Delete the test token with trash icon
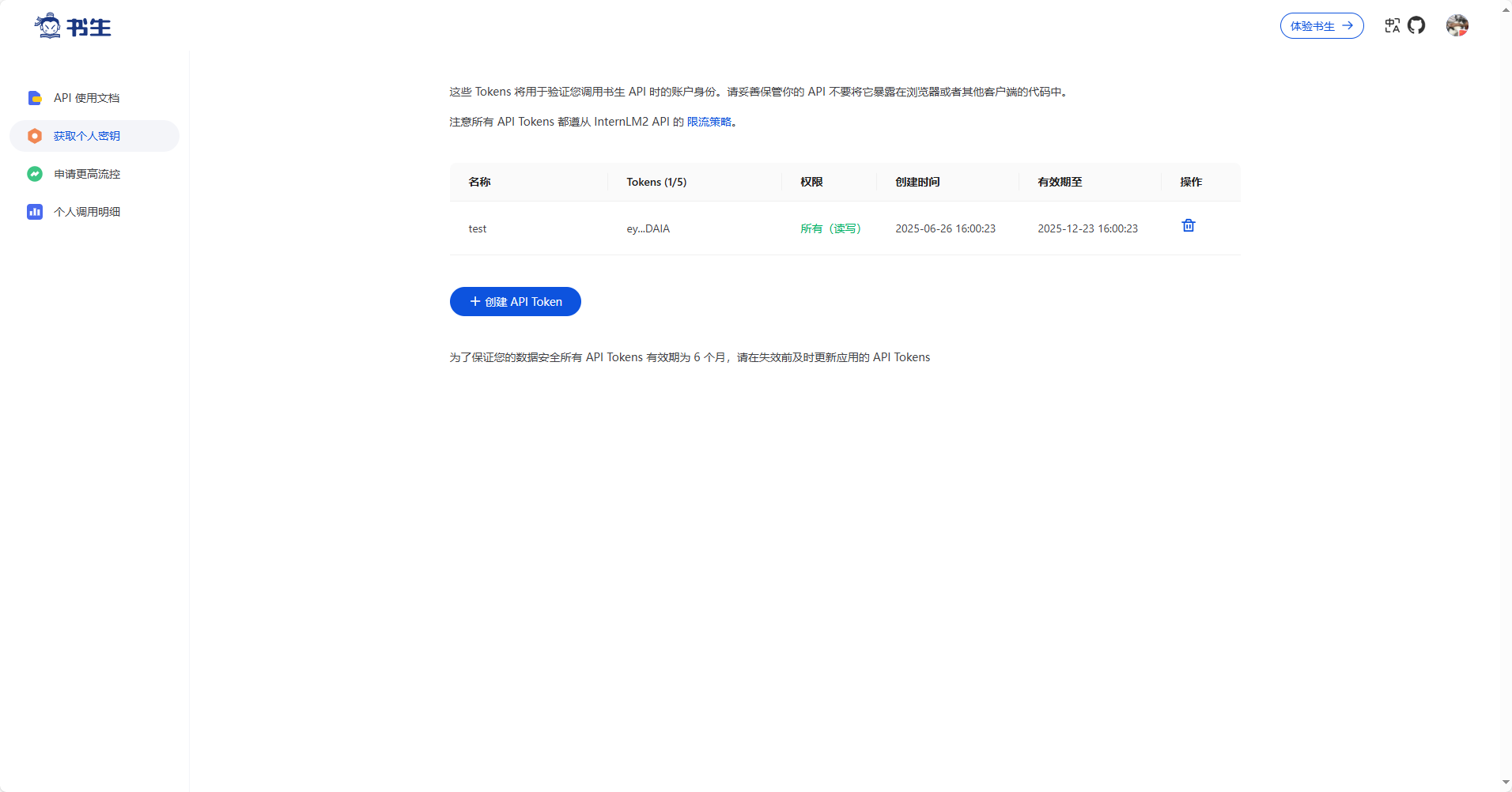The height and width of the screenshot is (792, 1512). point(1188,226)
